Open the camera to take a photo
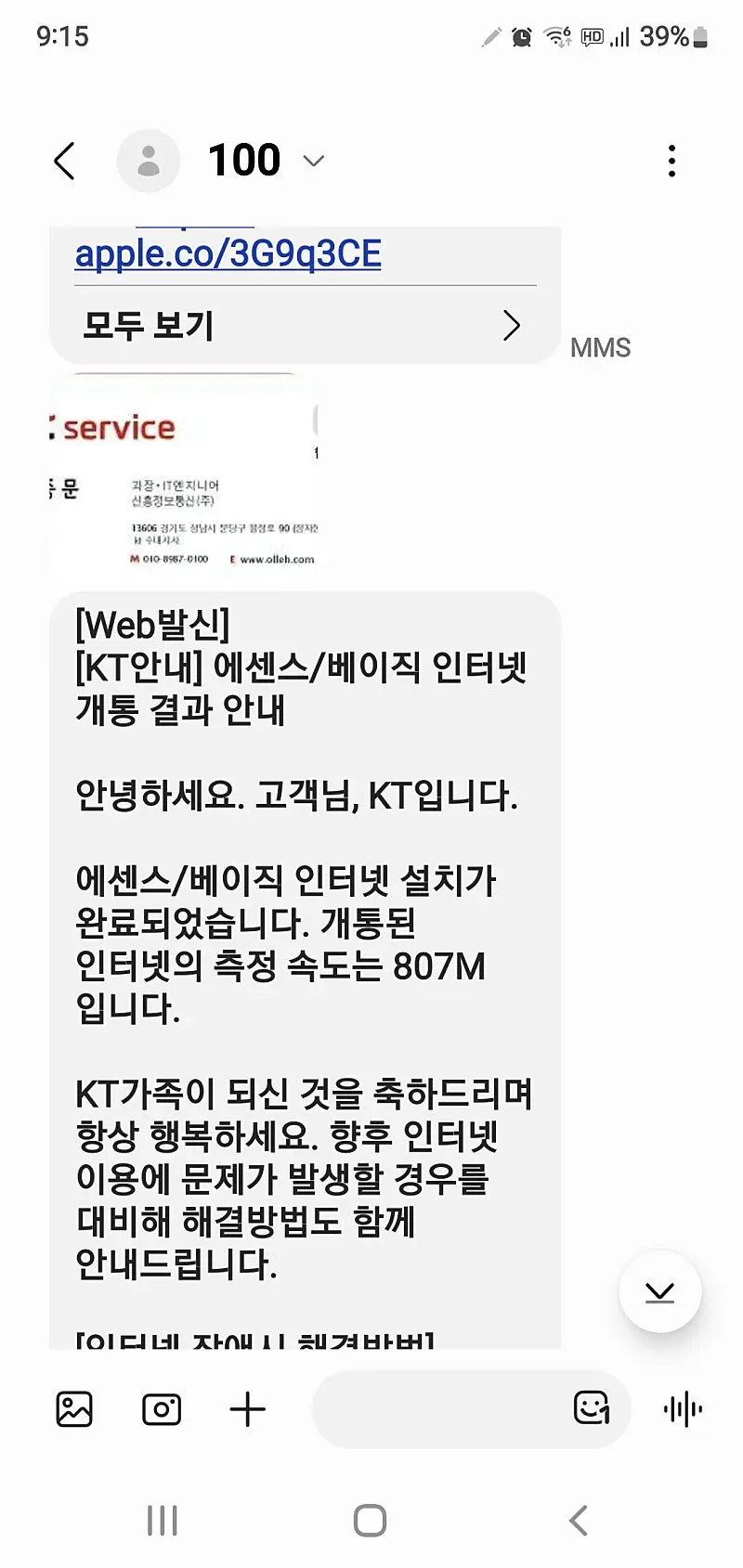Screen dimensions: 743x1568 click(x=162, y=1409)
